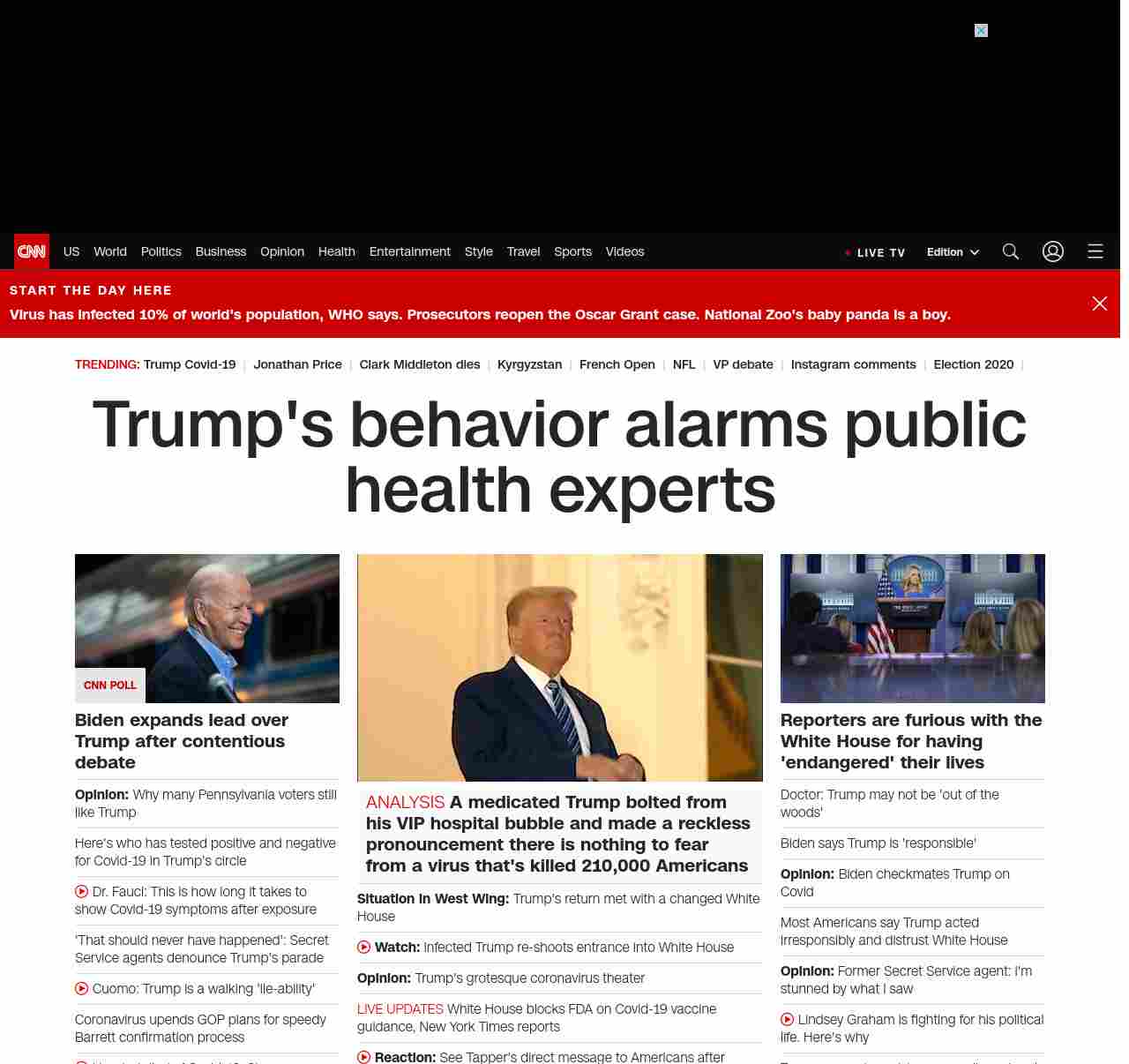Dismiss the Start The Day Here banner

click(x=1099, y=303)
